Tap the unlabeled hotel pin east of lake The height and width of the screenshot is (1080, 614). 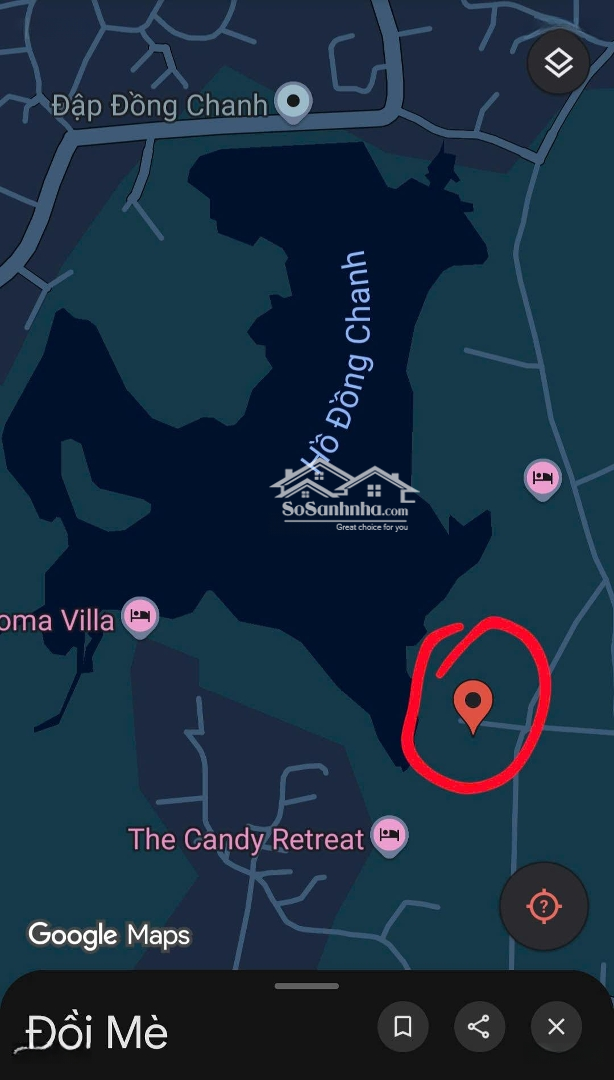click(x=542, y=478)
